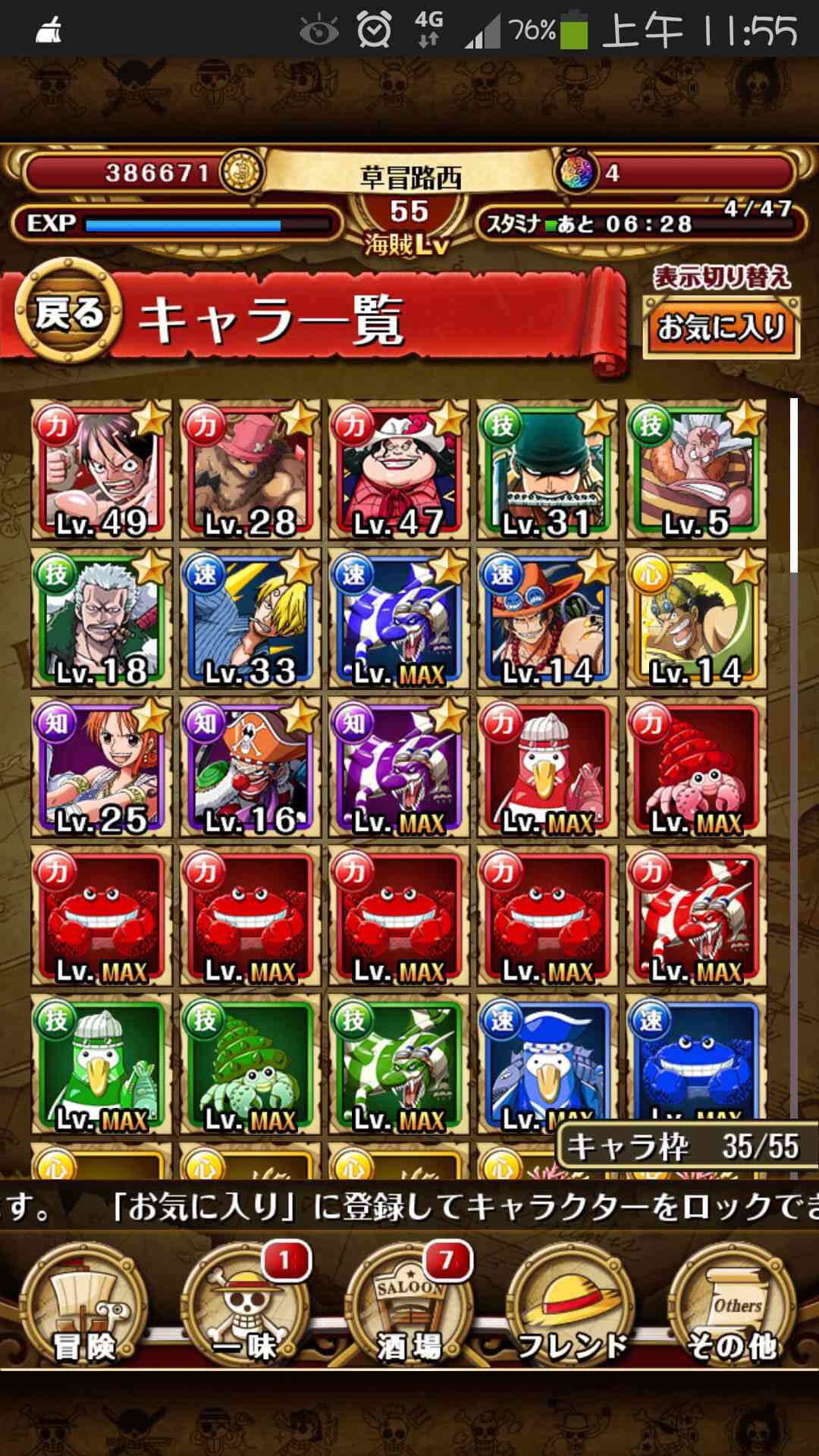Select the Lv.25 Nami character
The image size is (819, 1456).
102,767
